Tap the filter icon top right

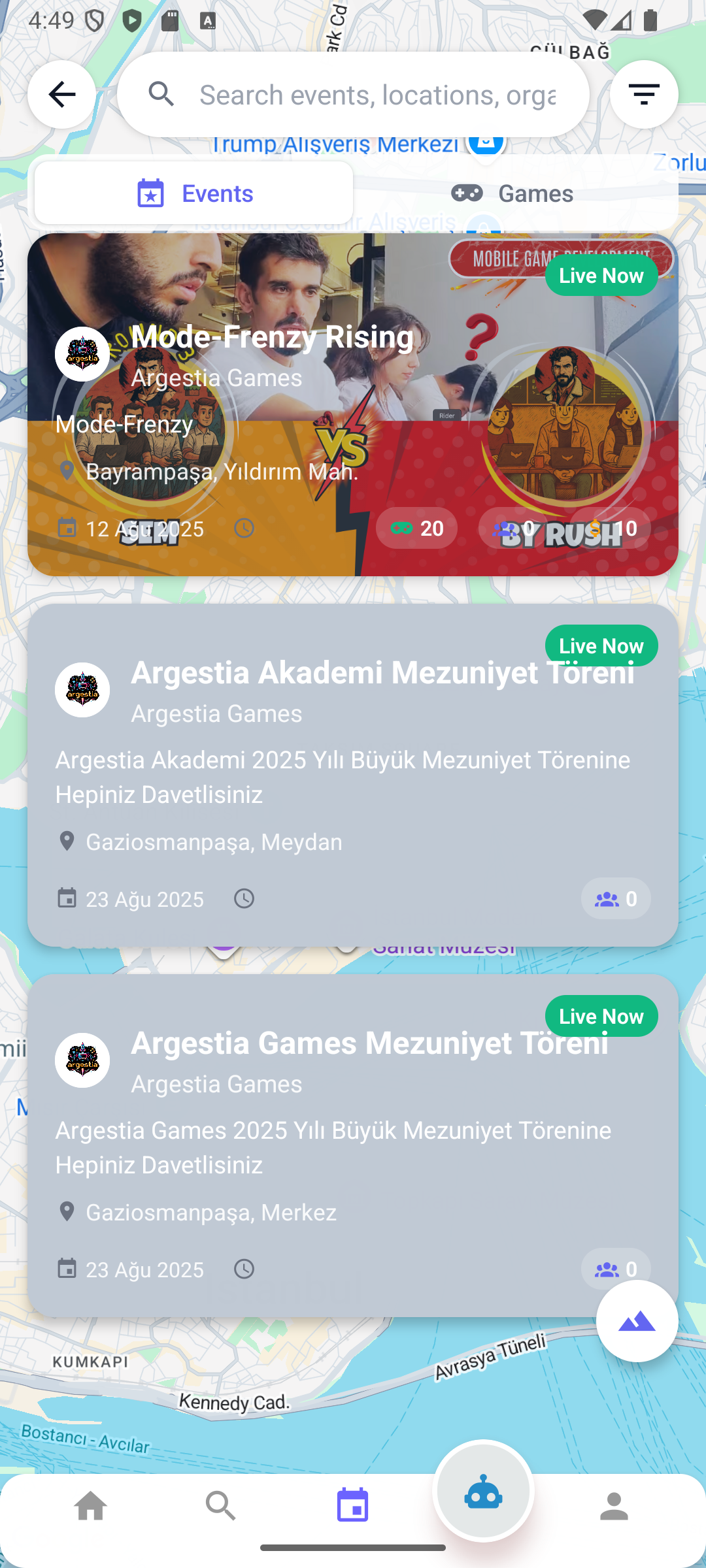tap(643, 93)
